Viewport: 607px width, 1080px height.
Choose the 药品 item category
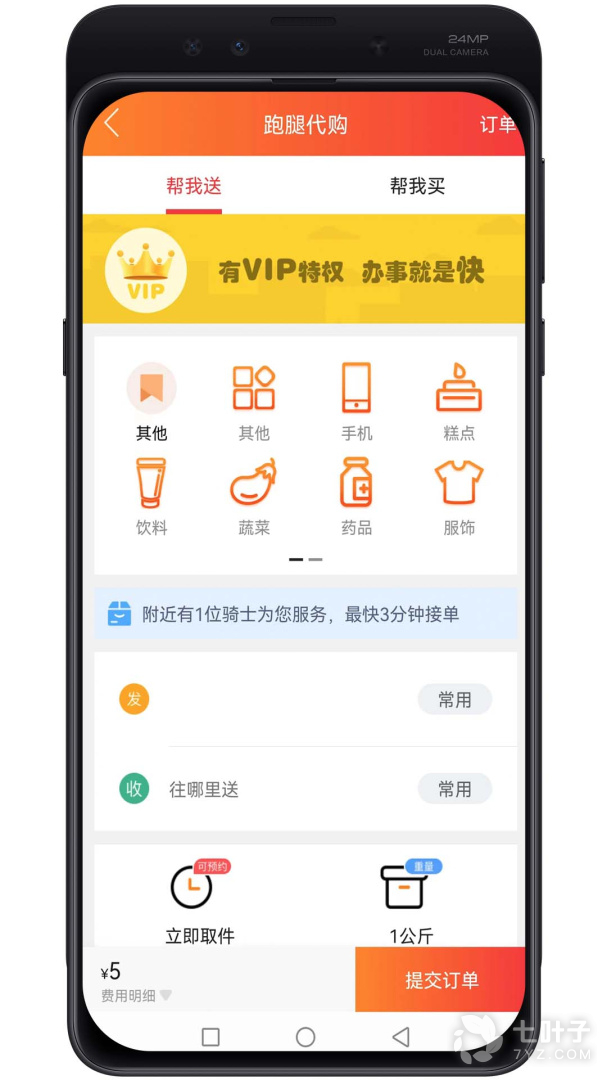click(356, 496)
